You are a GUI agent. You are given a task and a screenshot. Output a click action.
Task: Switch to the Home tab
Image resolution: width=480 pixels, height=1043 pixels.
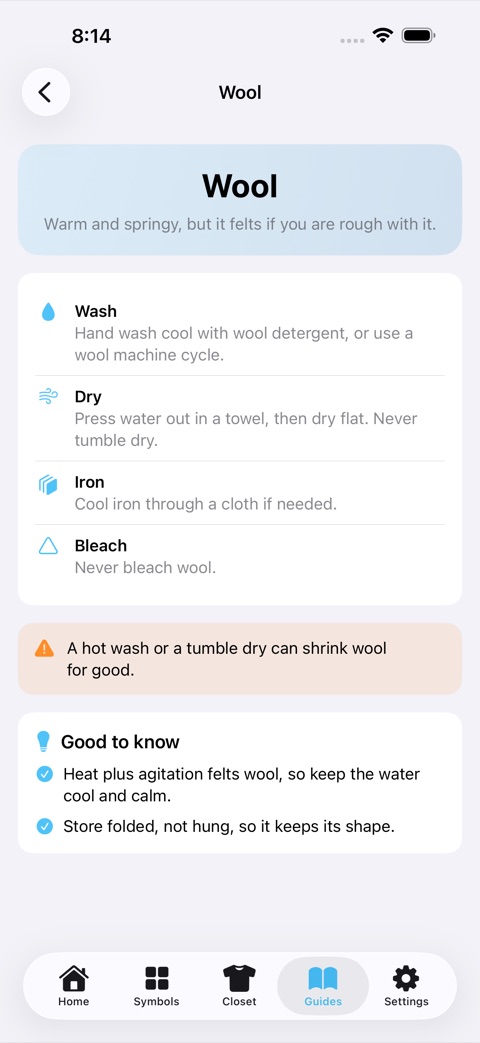pyautogui.click(x=73, y=986)
